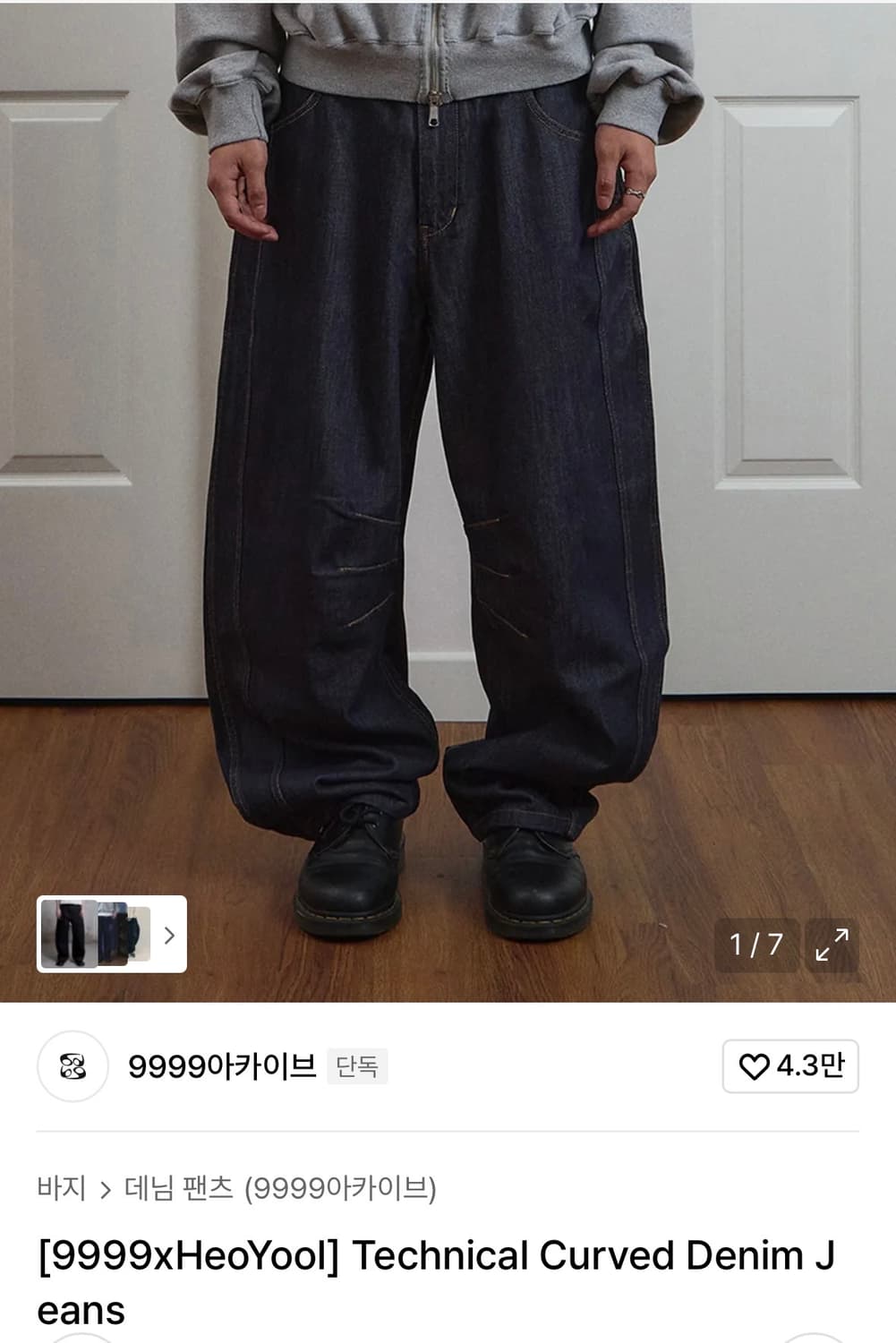Expand the image gallery via the 1/7 counter

(755, 944)
